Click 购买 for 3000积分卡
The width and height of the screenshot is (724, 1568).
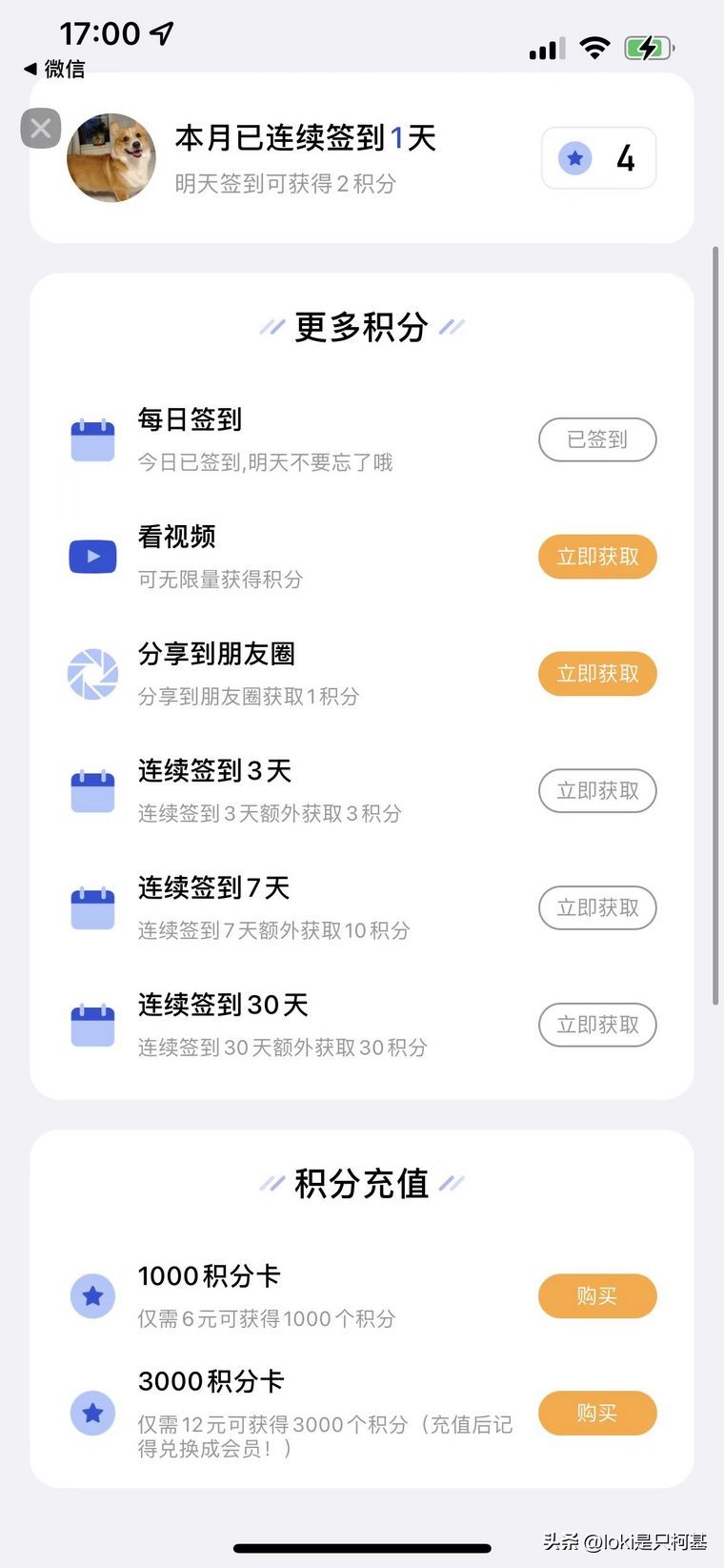[597, 1414]
